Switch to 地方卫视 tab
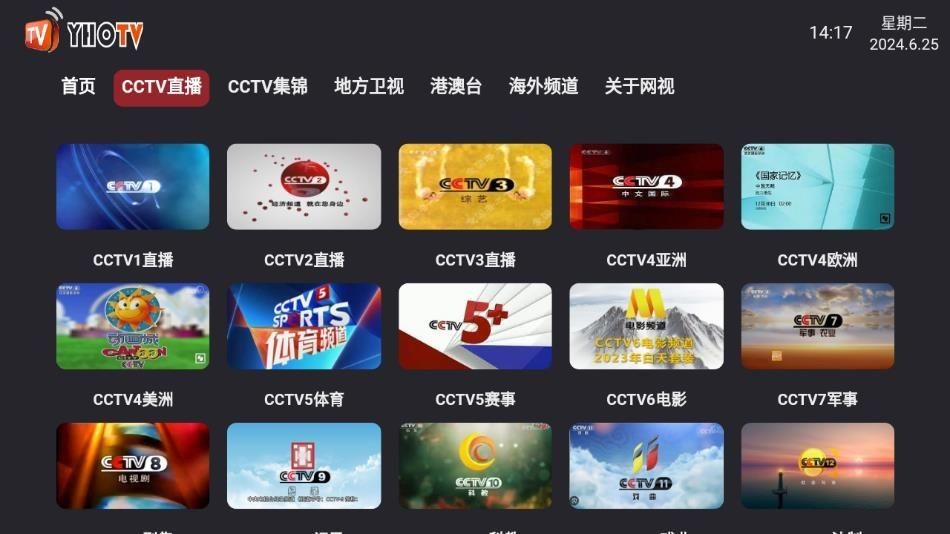This screenshot has width=950, height=534. pos(369,87)
